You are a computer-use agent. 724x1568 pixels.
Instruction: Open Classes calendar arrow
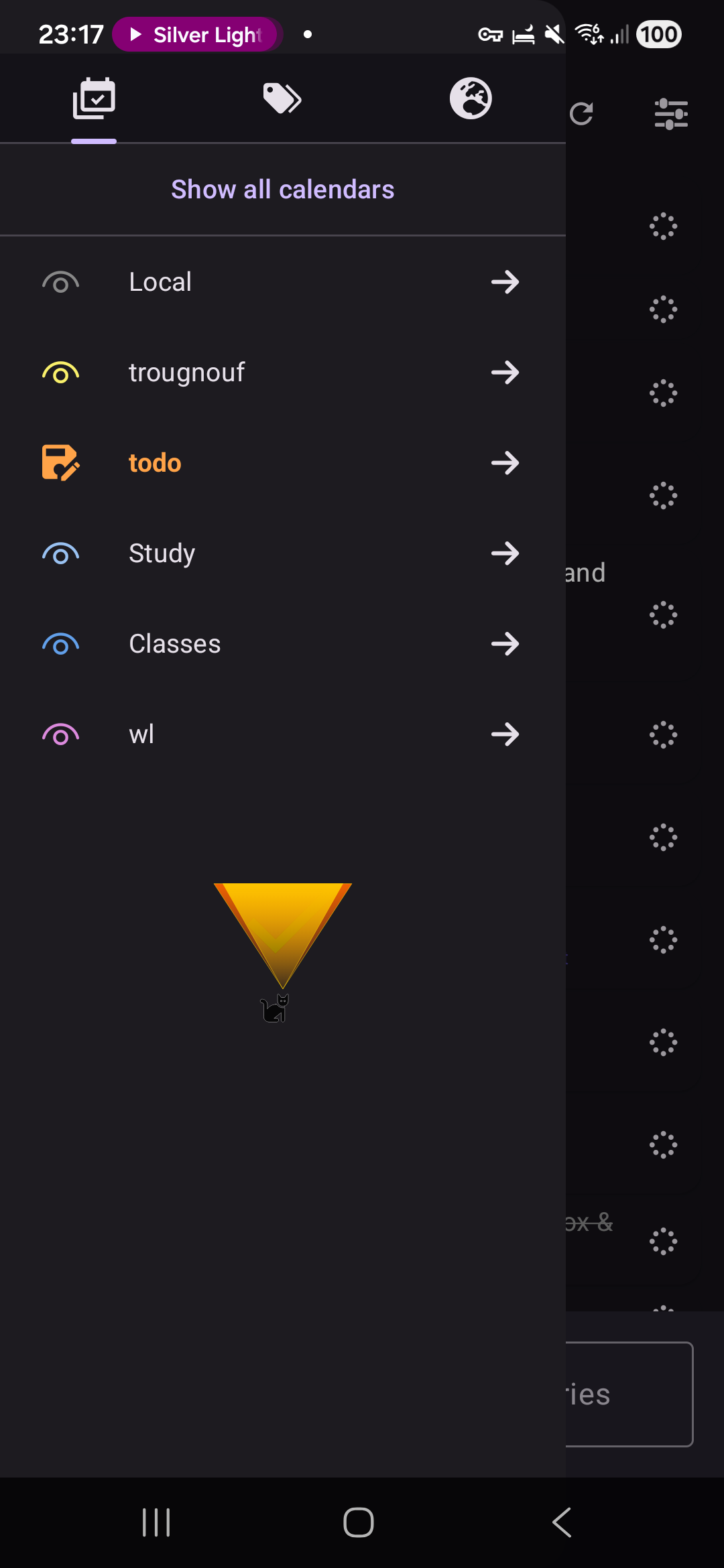coord(505,644)
